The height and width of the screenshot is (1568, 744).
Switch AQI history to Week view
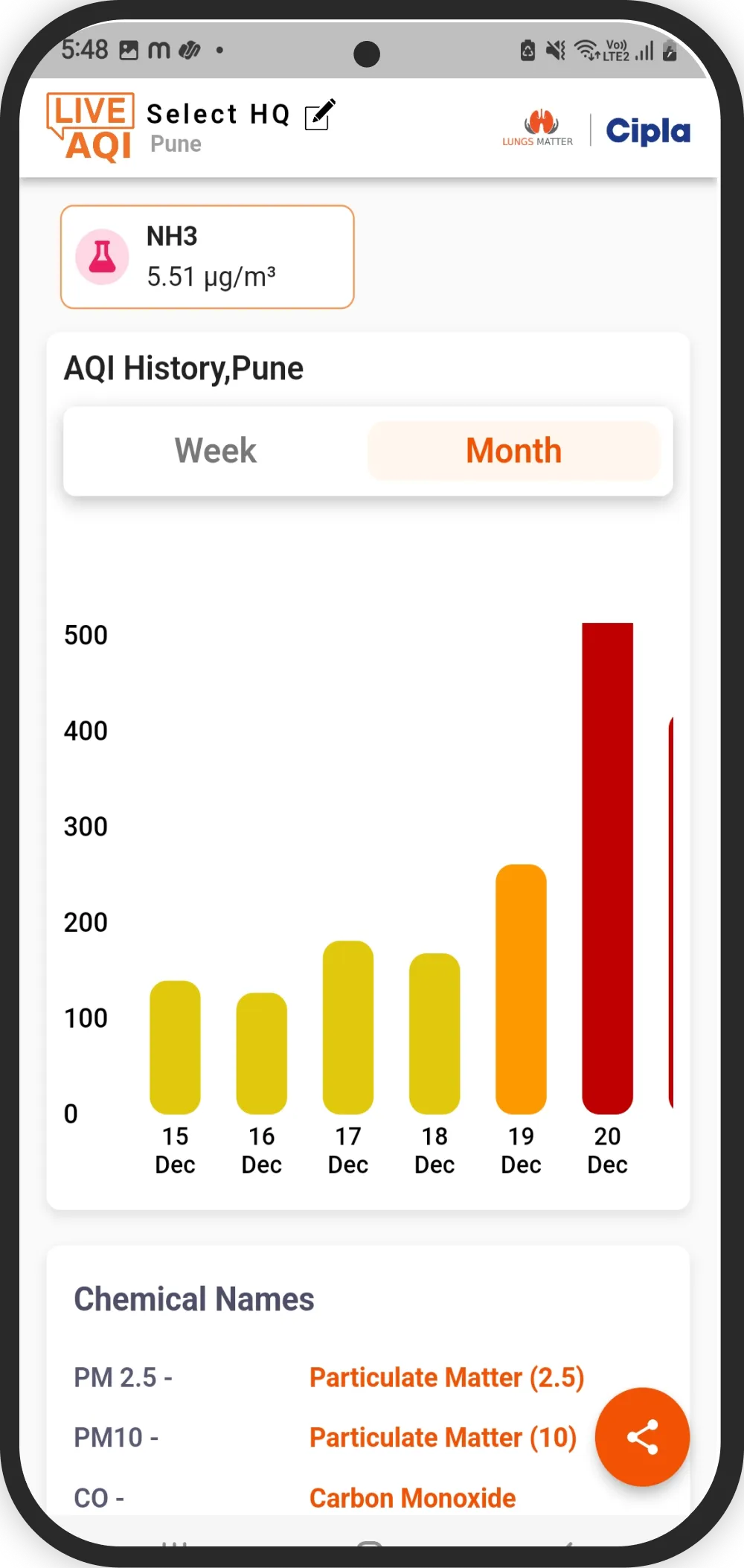click(216, 451)
